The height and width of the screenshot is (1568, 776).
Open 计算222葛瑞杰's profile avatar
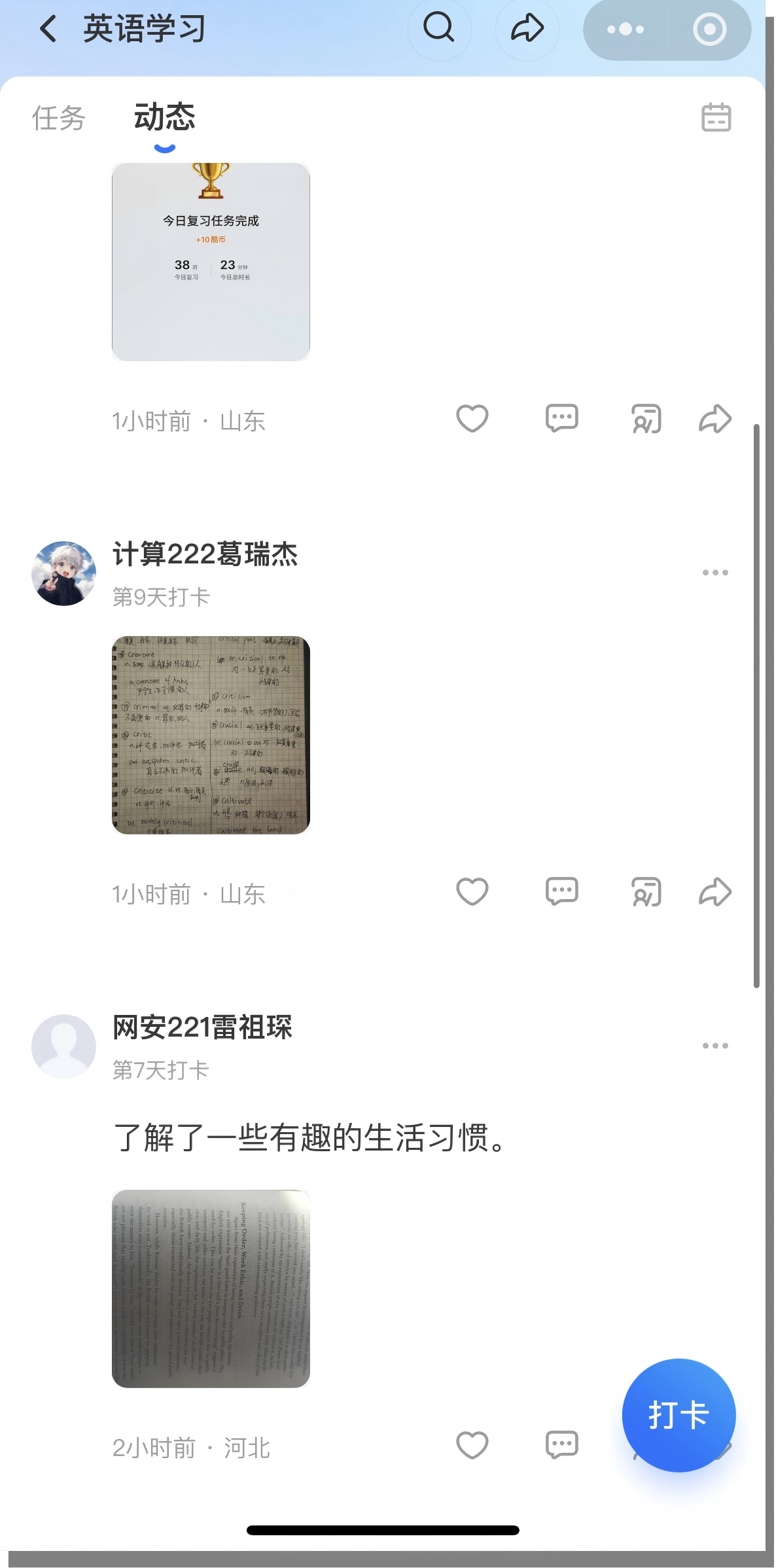click(x=64, y=573)
